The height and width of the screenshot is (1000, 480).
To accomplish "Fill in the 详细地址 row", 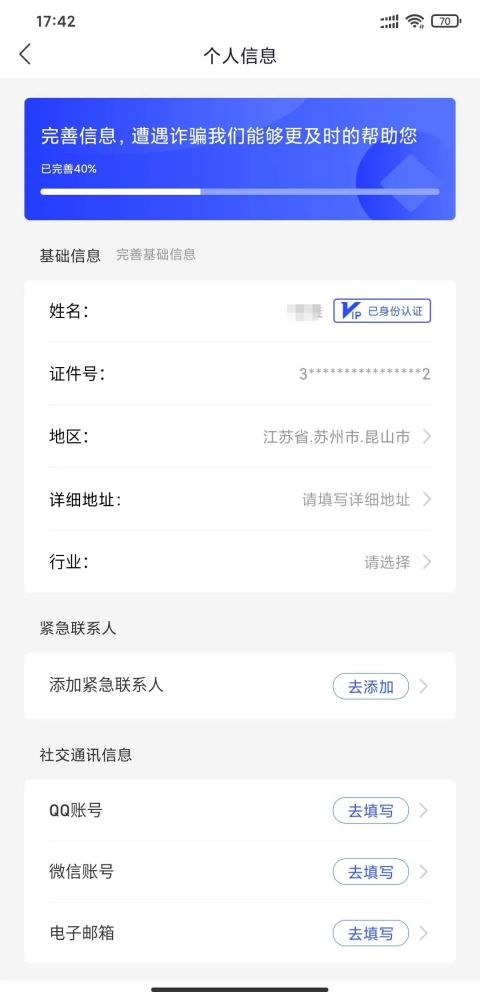I will click(240, 499).
